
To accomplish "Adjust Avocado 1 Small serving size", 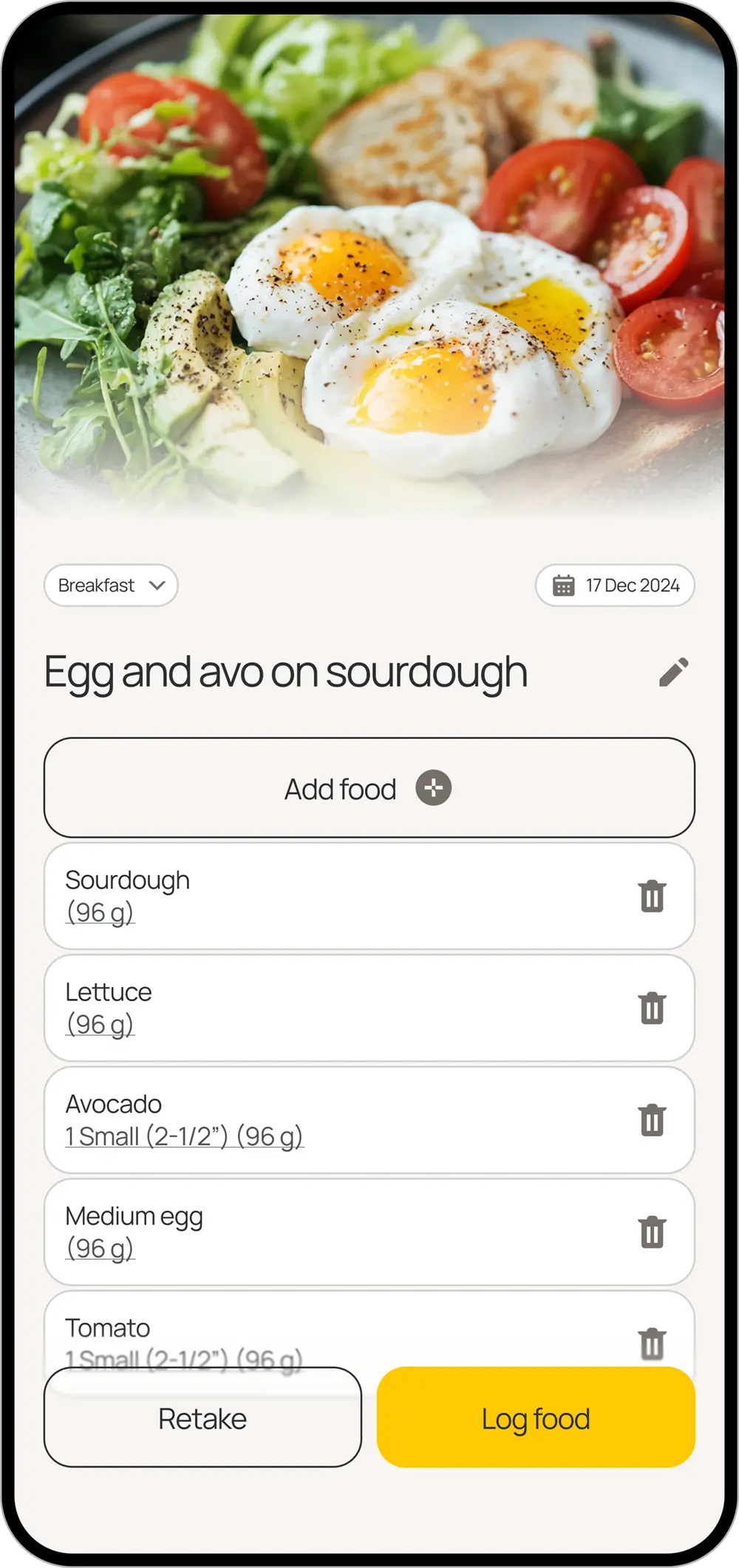I will (184, 1136).
